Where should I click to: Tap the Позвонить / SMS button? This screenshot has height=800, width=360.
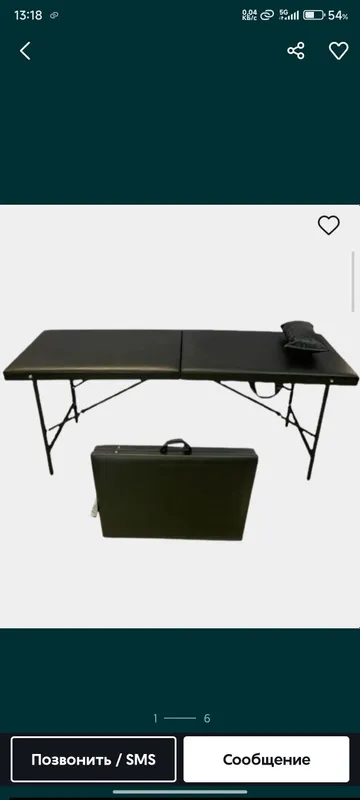pos(93,759)
